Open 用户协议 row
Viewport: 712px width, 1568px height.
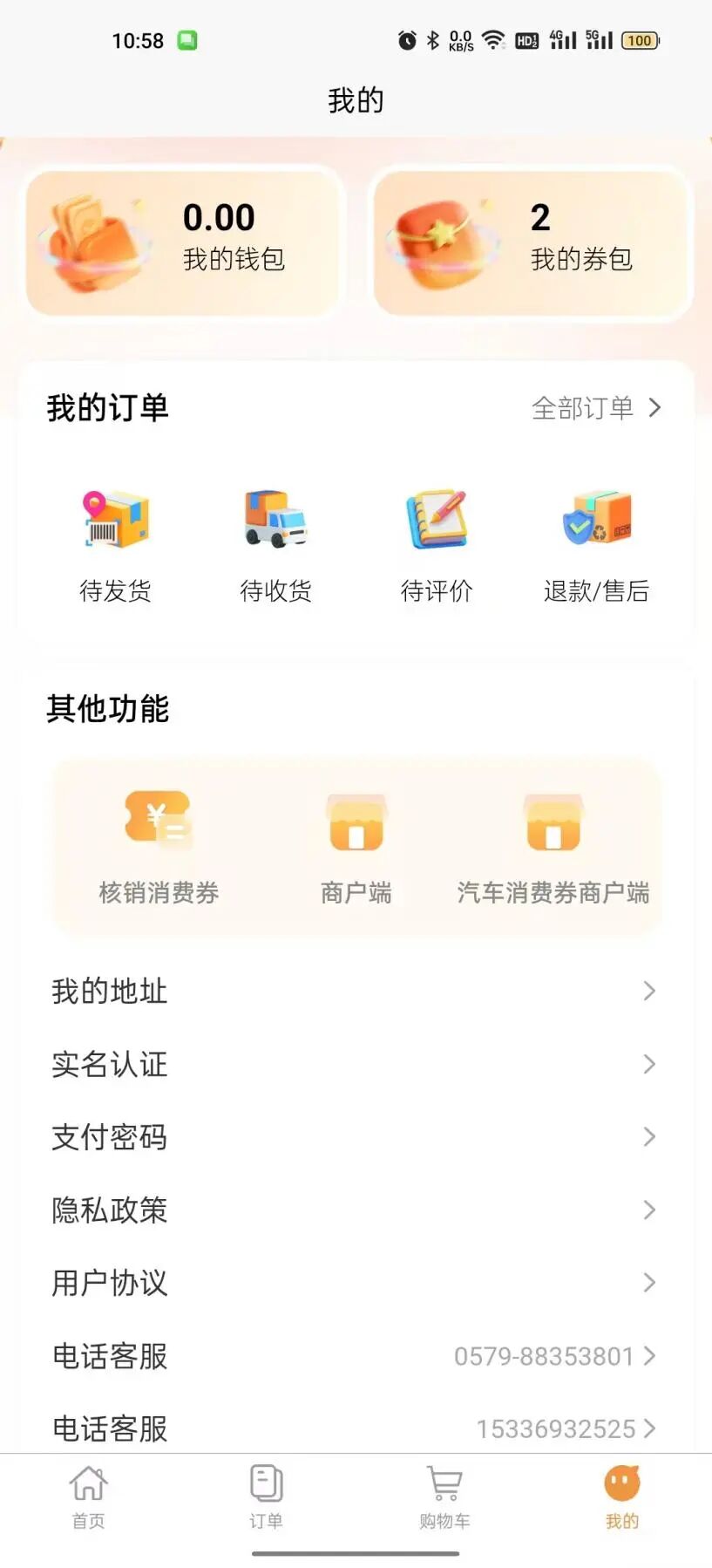click(354, 1283)
